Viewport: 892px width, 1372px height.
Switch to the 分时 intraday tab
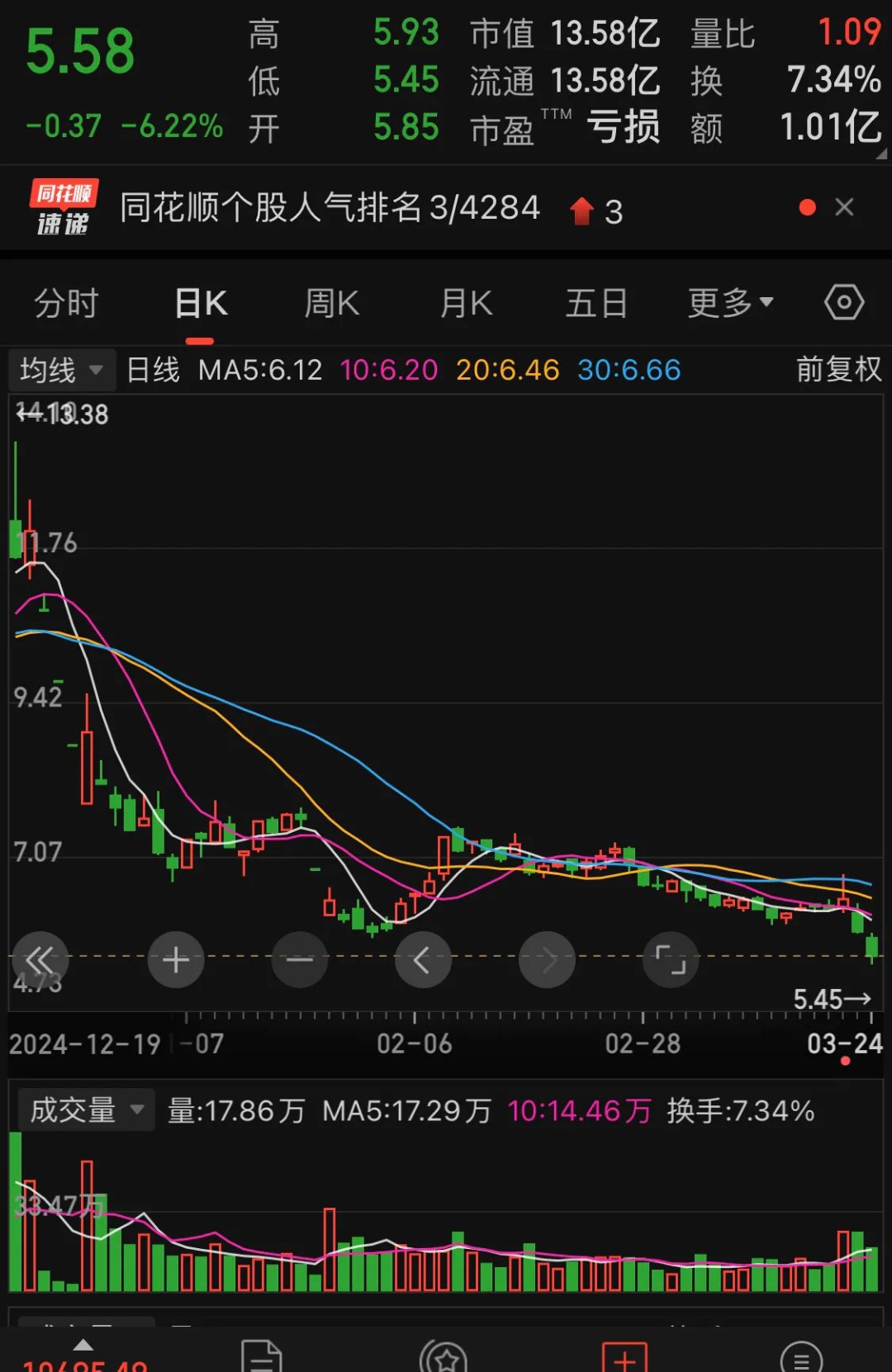point(64,302)
